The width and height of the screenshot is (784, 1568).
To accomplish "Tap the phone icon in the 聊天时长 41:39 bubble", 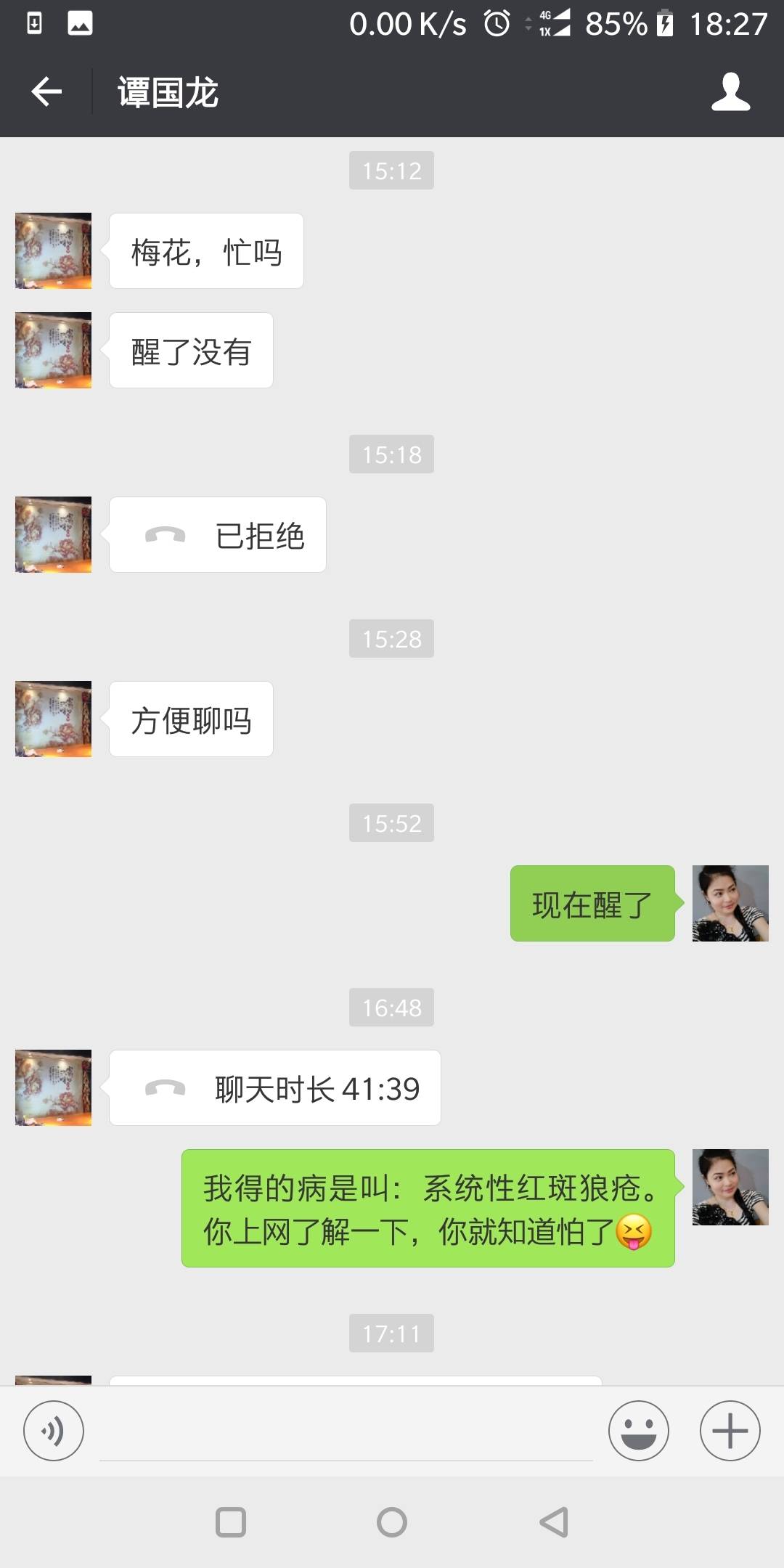I will point(166,1087).
